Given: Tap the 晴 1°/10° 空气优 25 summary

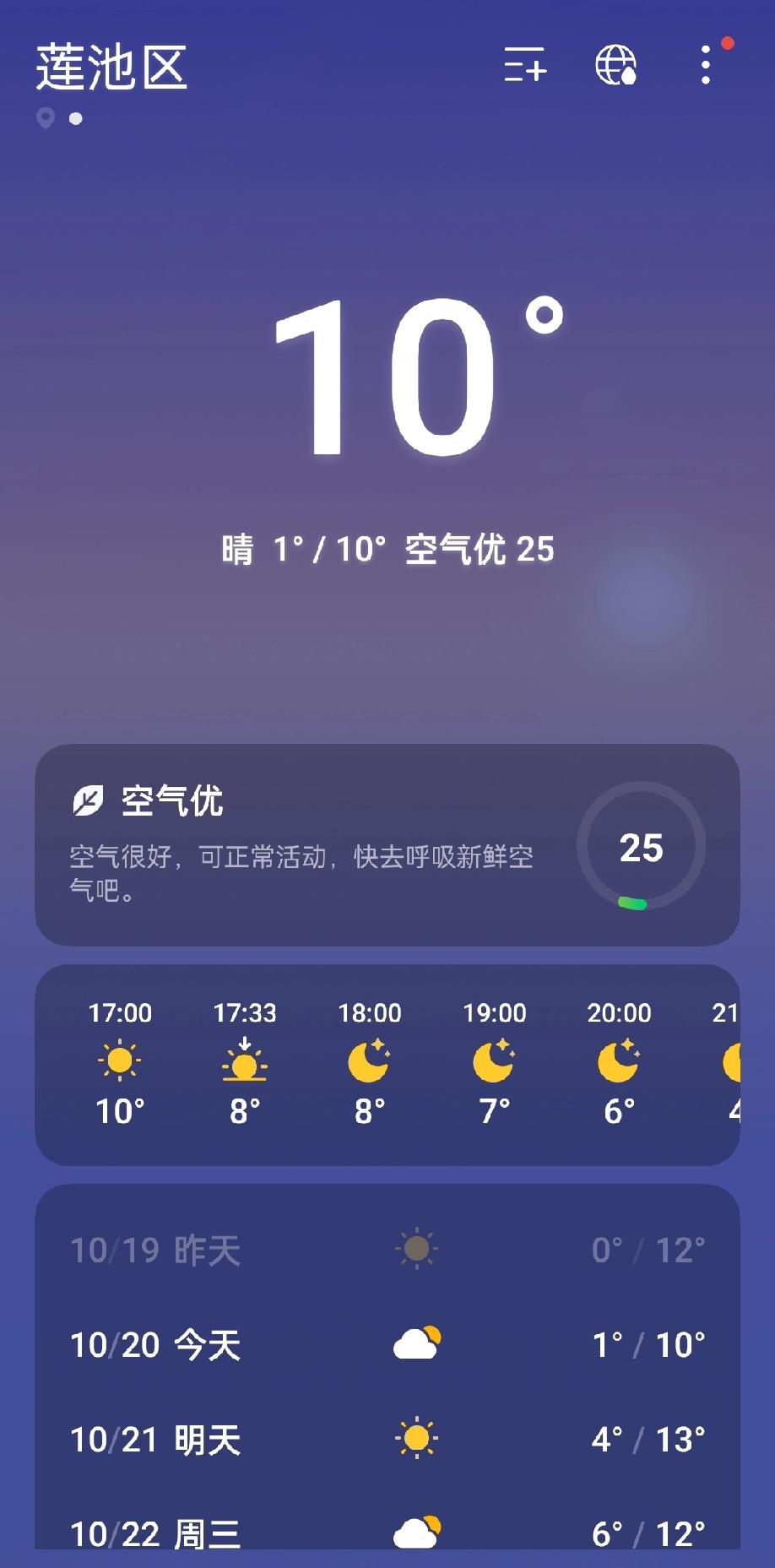Looking at the screenshot, I should [x=387, y=550].
